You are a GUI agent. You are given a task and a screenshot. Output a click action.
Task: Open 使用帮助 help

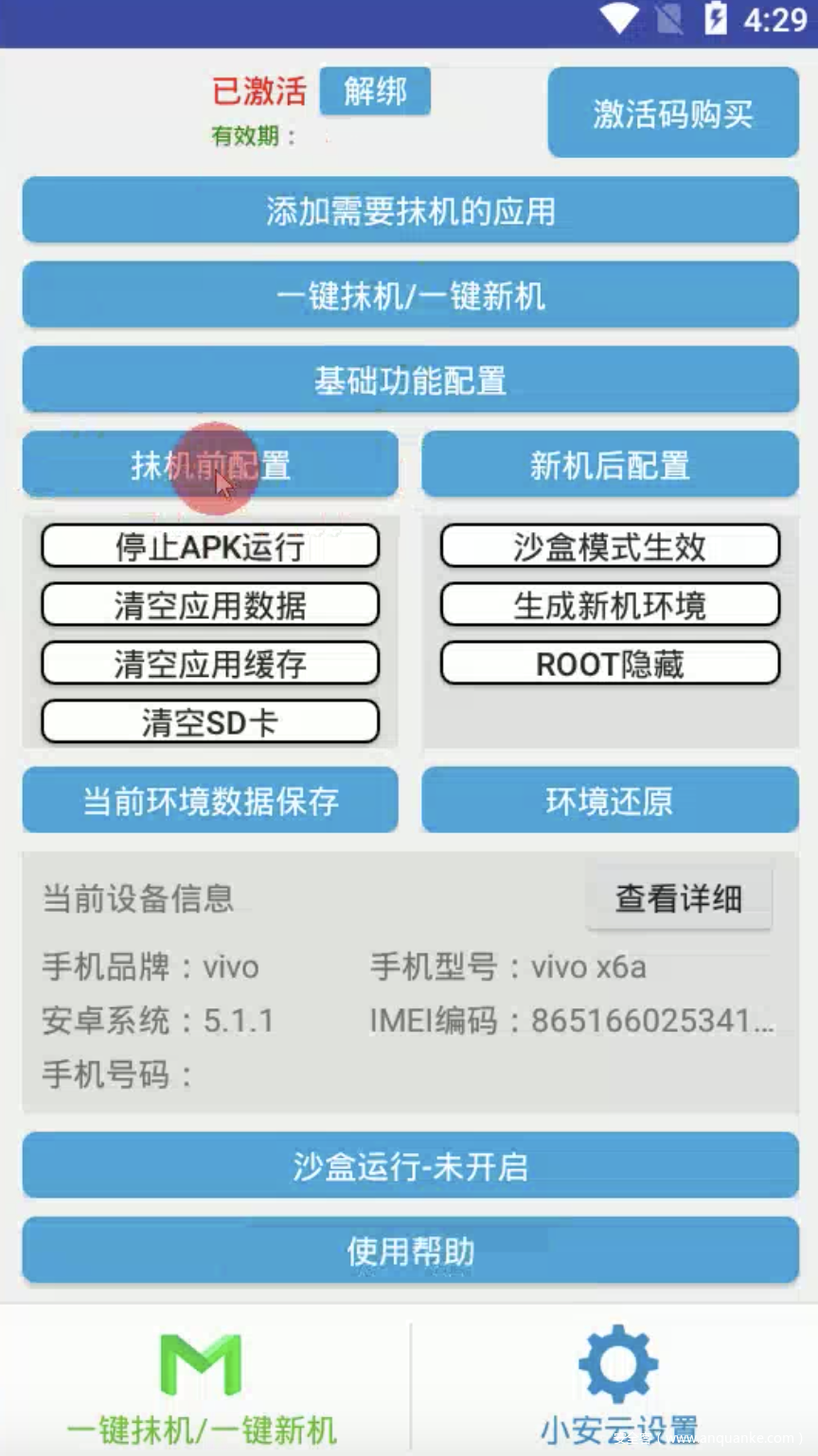tap(410, 1252)
